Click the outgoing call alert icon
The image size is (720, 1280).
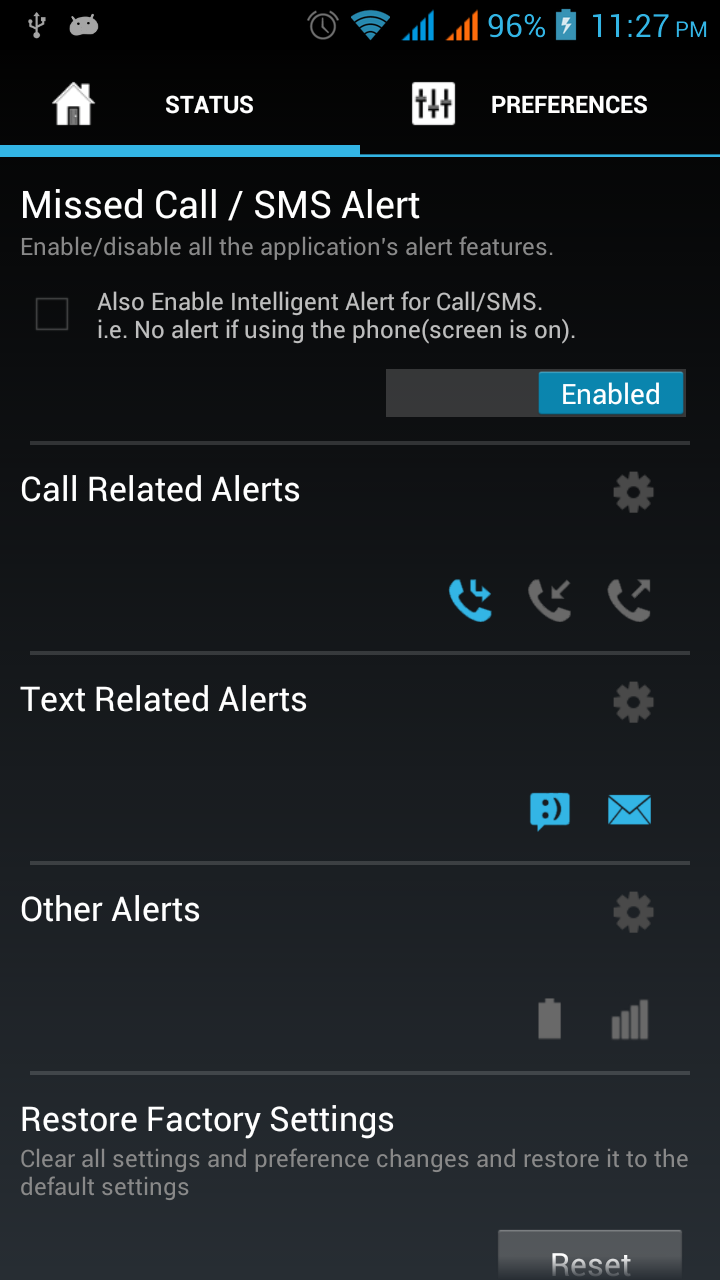(629, 598)
